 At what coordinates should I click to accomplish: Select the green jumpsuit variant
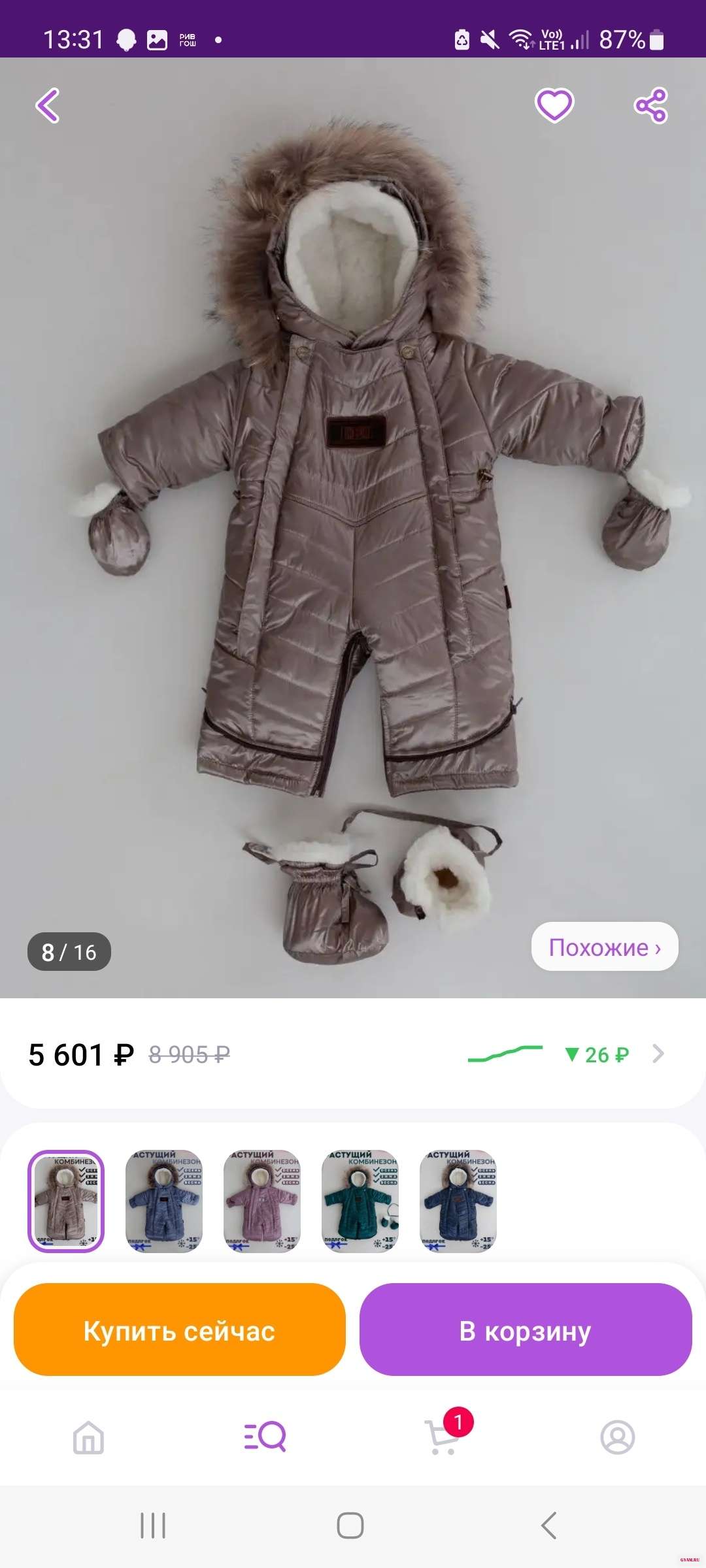click(x=360, y=1201)
